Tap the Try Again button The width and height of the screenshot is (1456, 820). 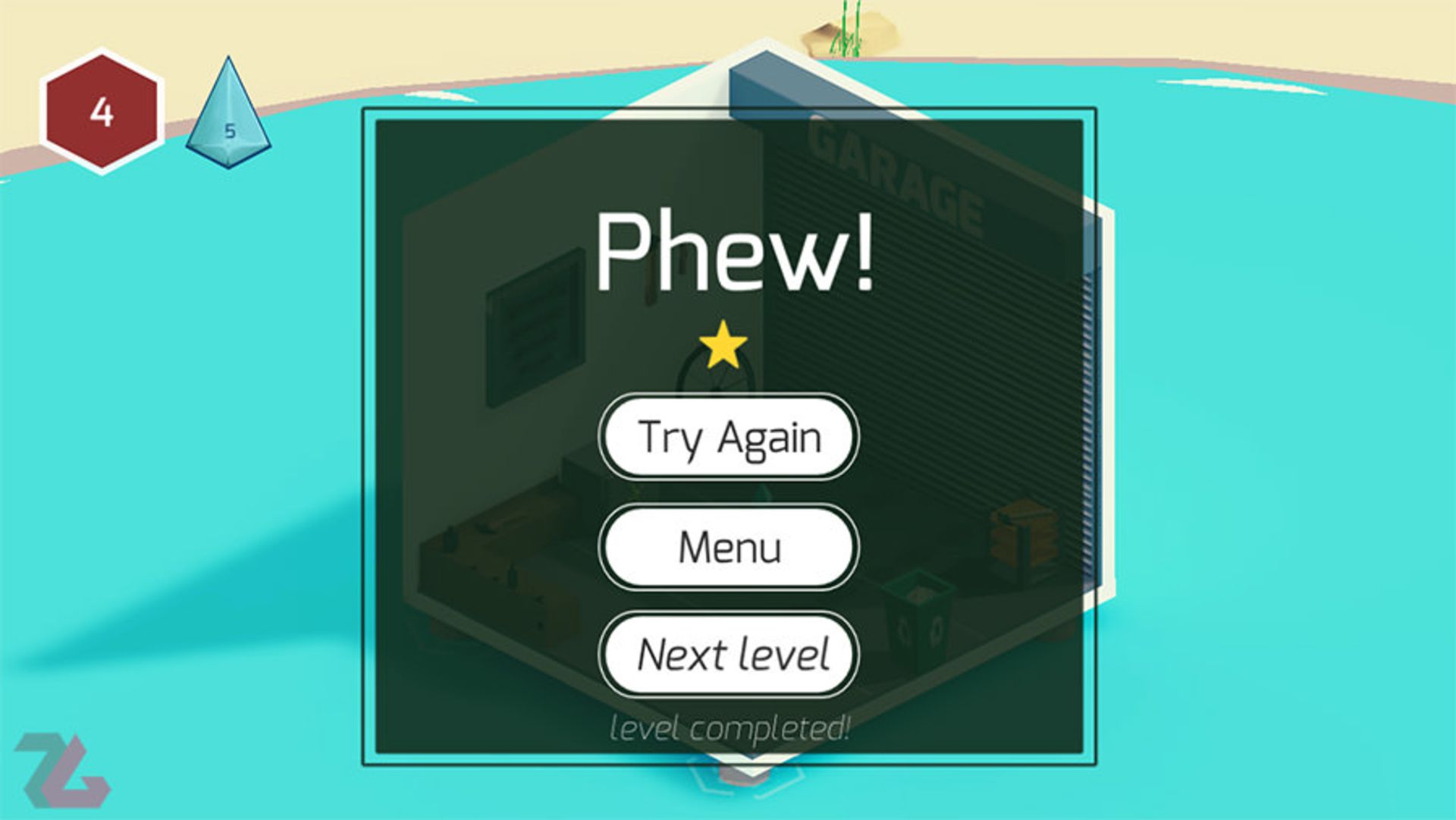click(728, 438)
